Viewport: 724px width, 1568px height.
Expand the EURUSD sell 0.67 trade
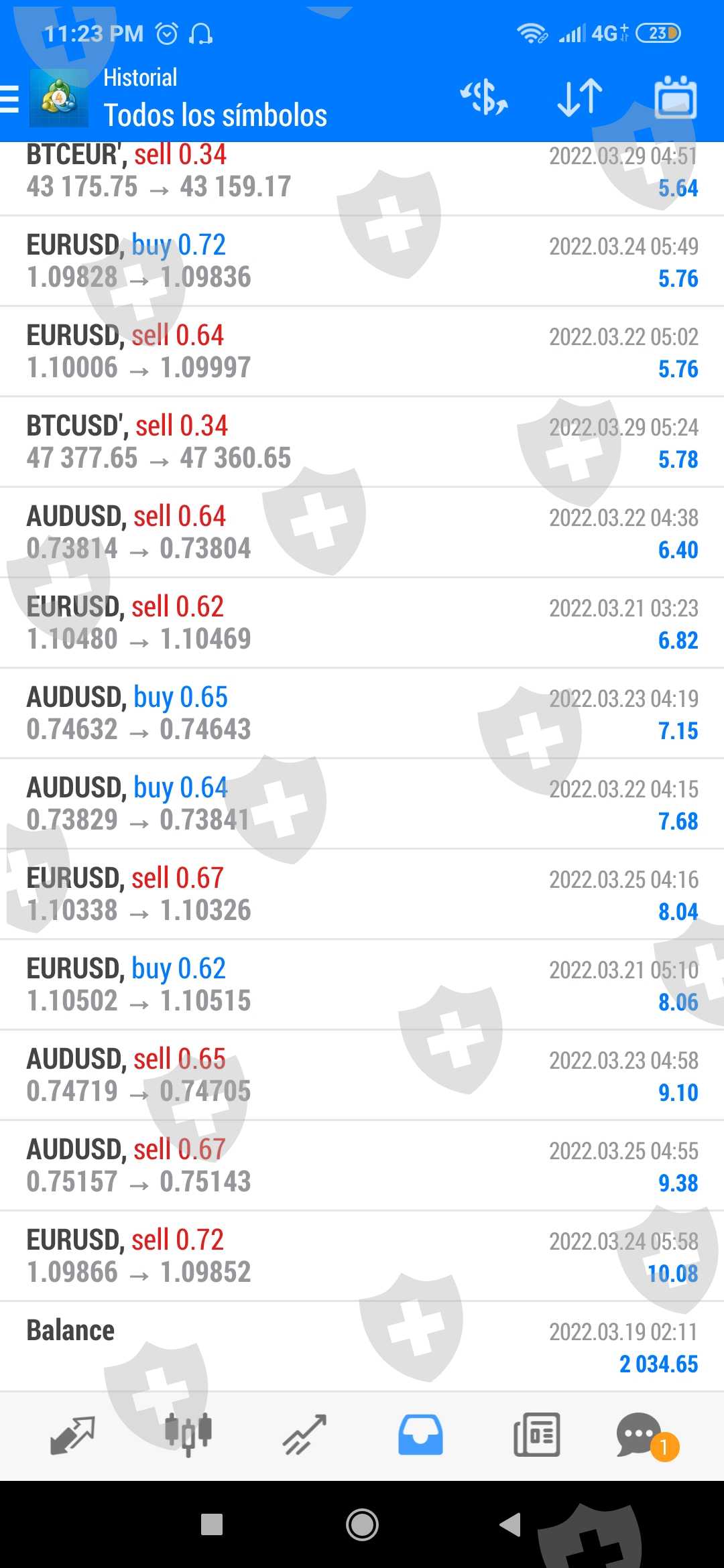(x=362, y=895)
